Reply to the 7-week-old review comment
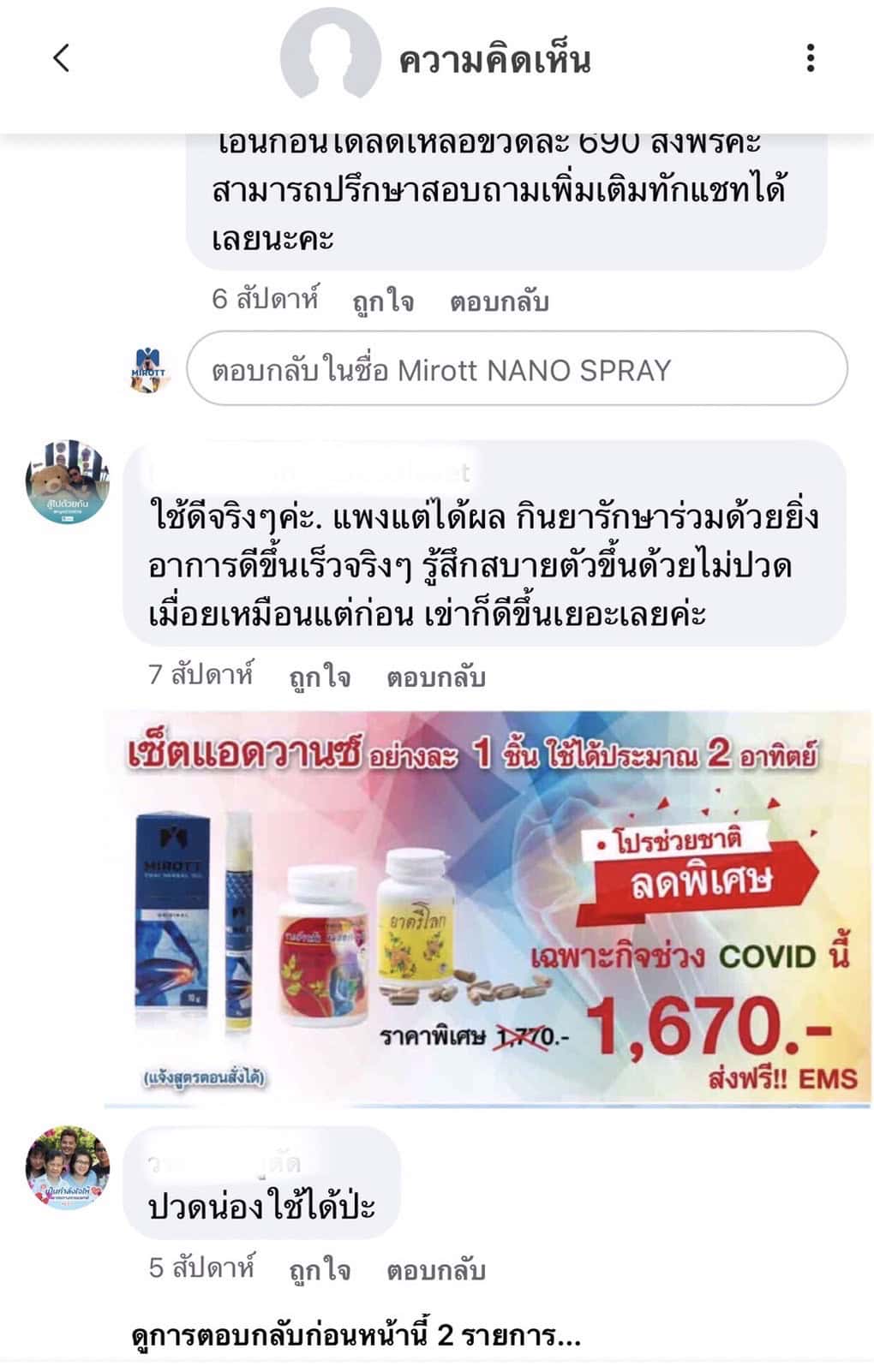Image resolution: width=874 pixels, height=1372 pixels. pos(435,677)
